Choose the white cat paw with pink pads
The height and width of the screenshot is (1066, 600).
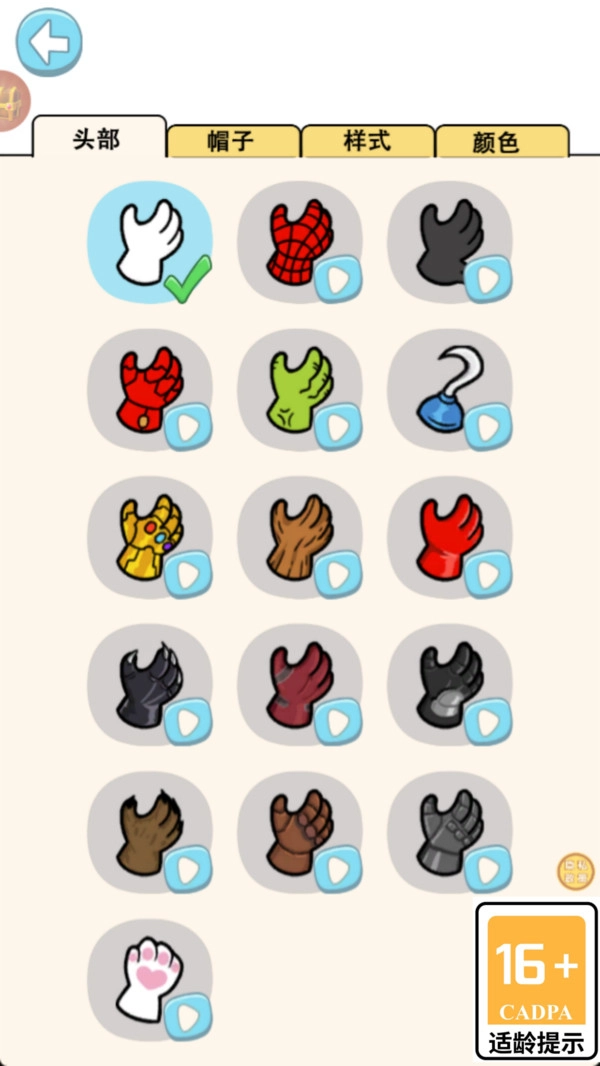click(x=150, y=980)
